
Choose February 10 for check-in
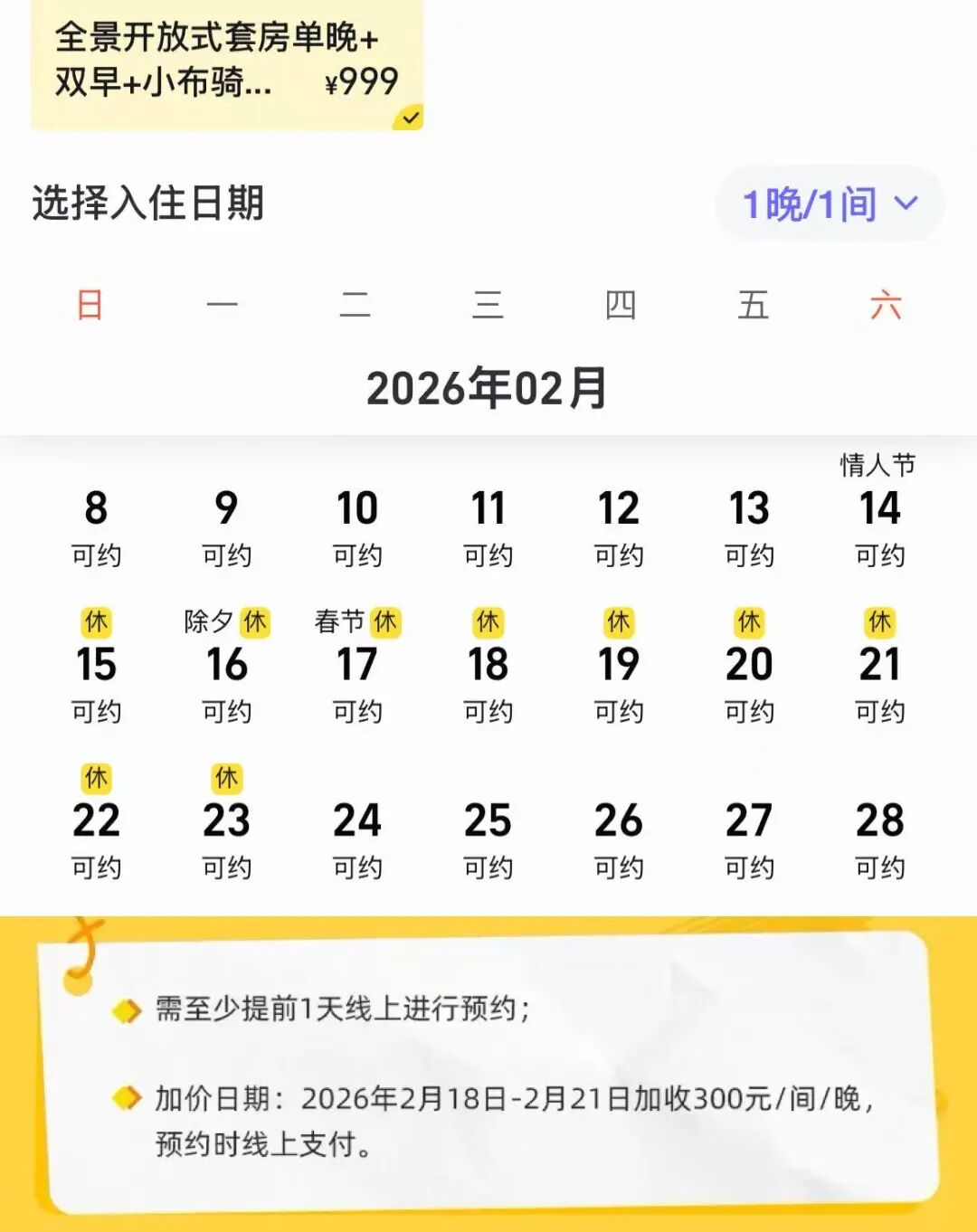[357, 526]
